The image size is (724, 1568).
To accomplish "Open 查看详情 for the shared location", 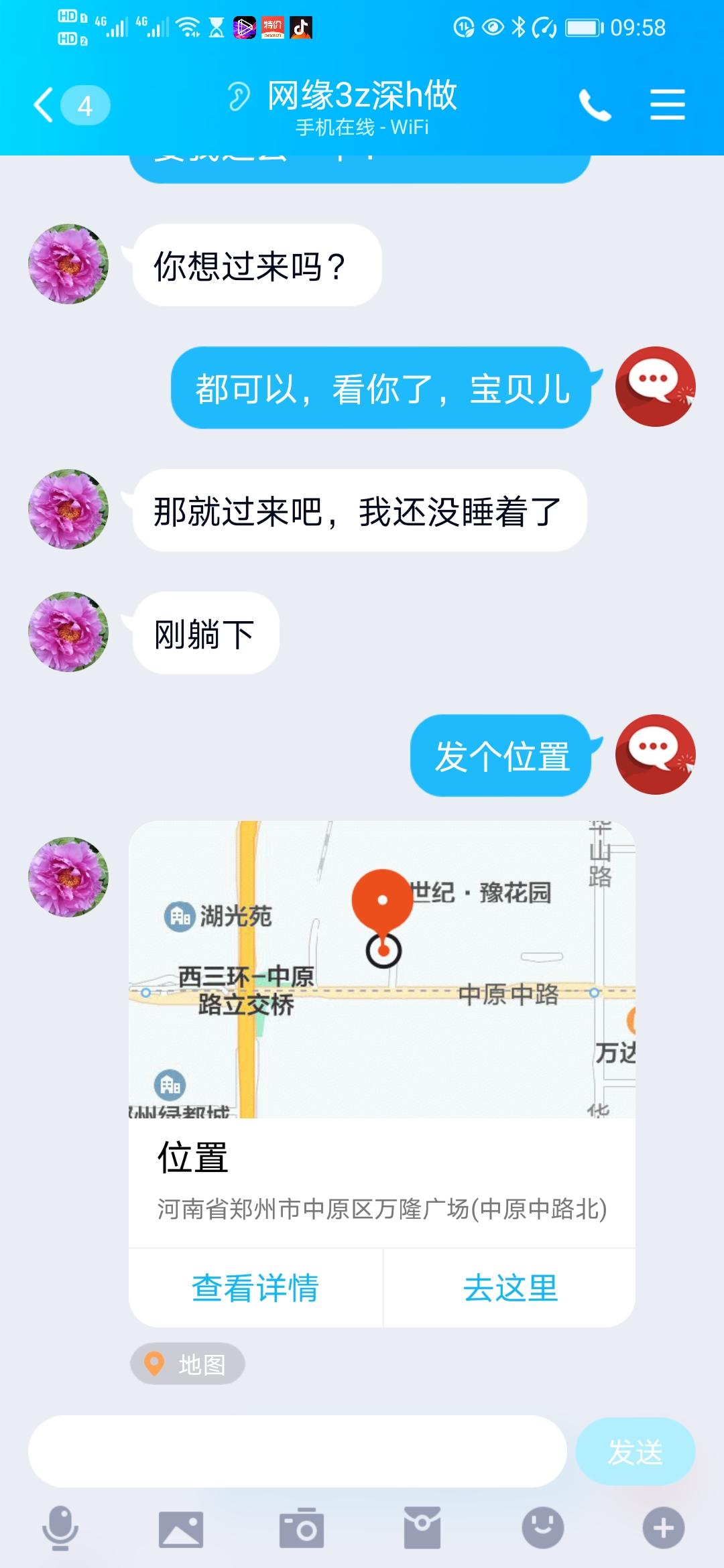I will (255, 1287).
